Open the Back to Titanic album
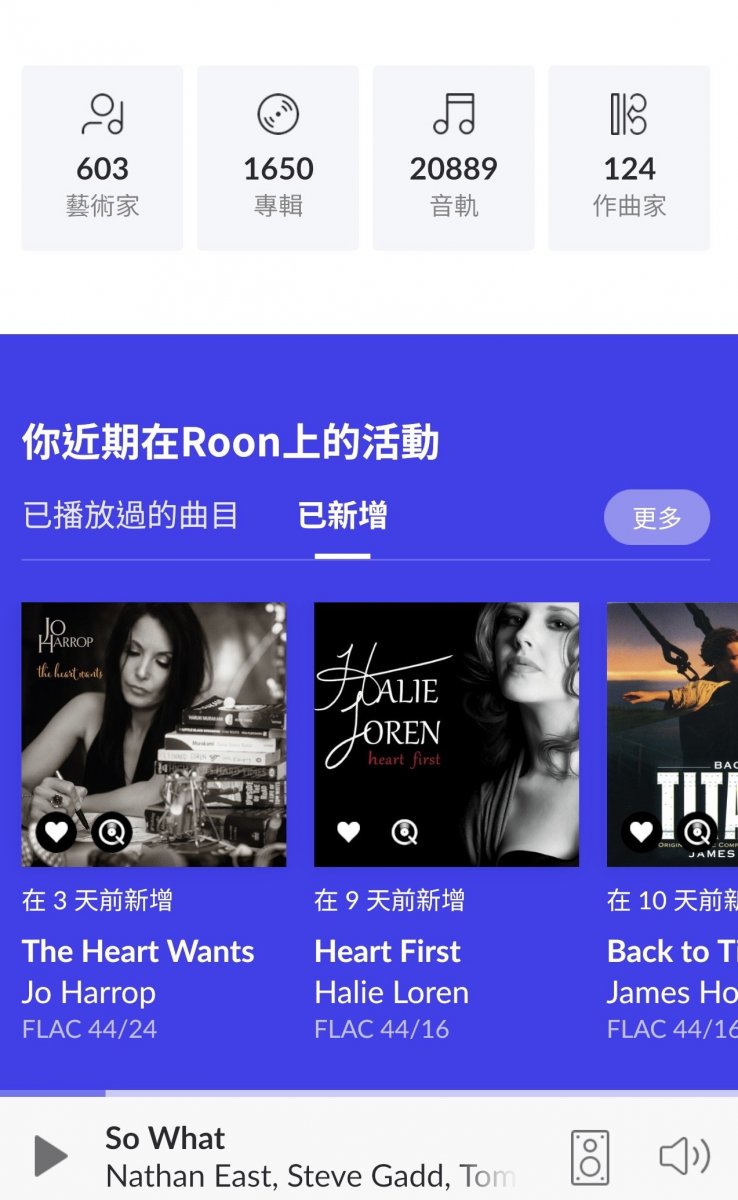The height and width of the screenshot is (1200, 738). click(x=672, y=720)
